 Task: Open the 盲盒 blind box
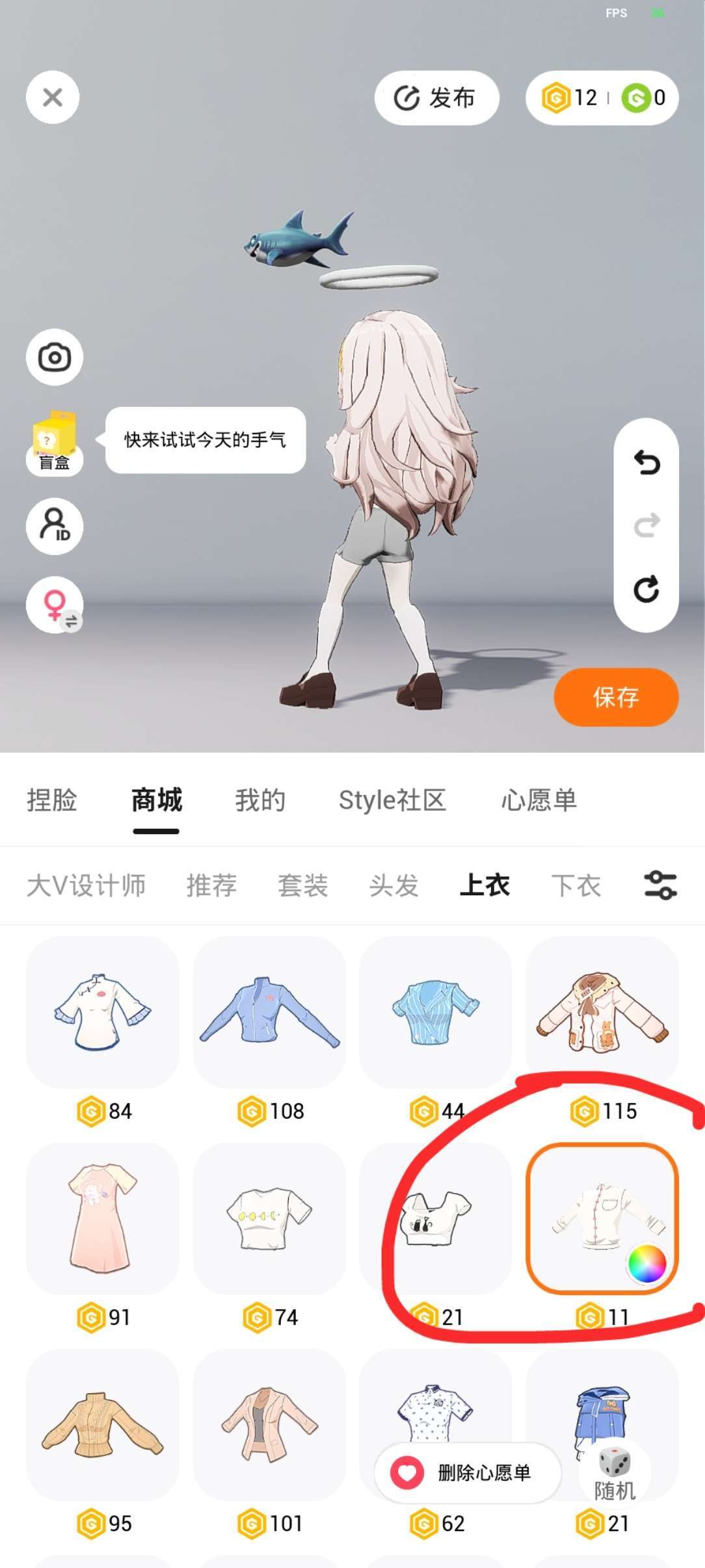55,442
